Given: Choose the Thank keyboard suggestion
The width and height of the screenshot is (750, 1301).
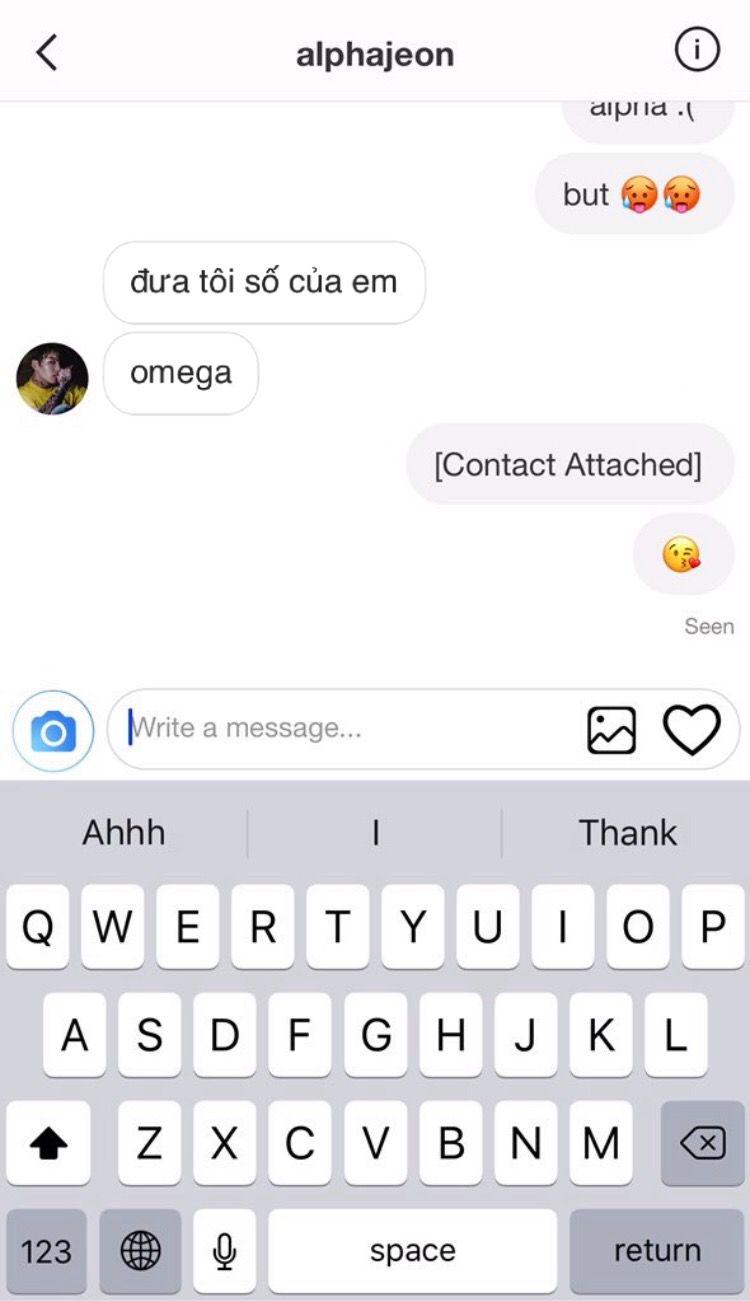Looking at the screenshot, I should [x=628, y=833].
